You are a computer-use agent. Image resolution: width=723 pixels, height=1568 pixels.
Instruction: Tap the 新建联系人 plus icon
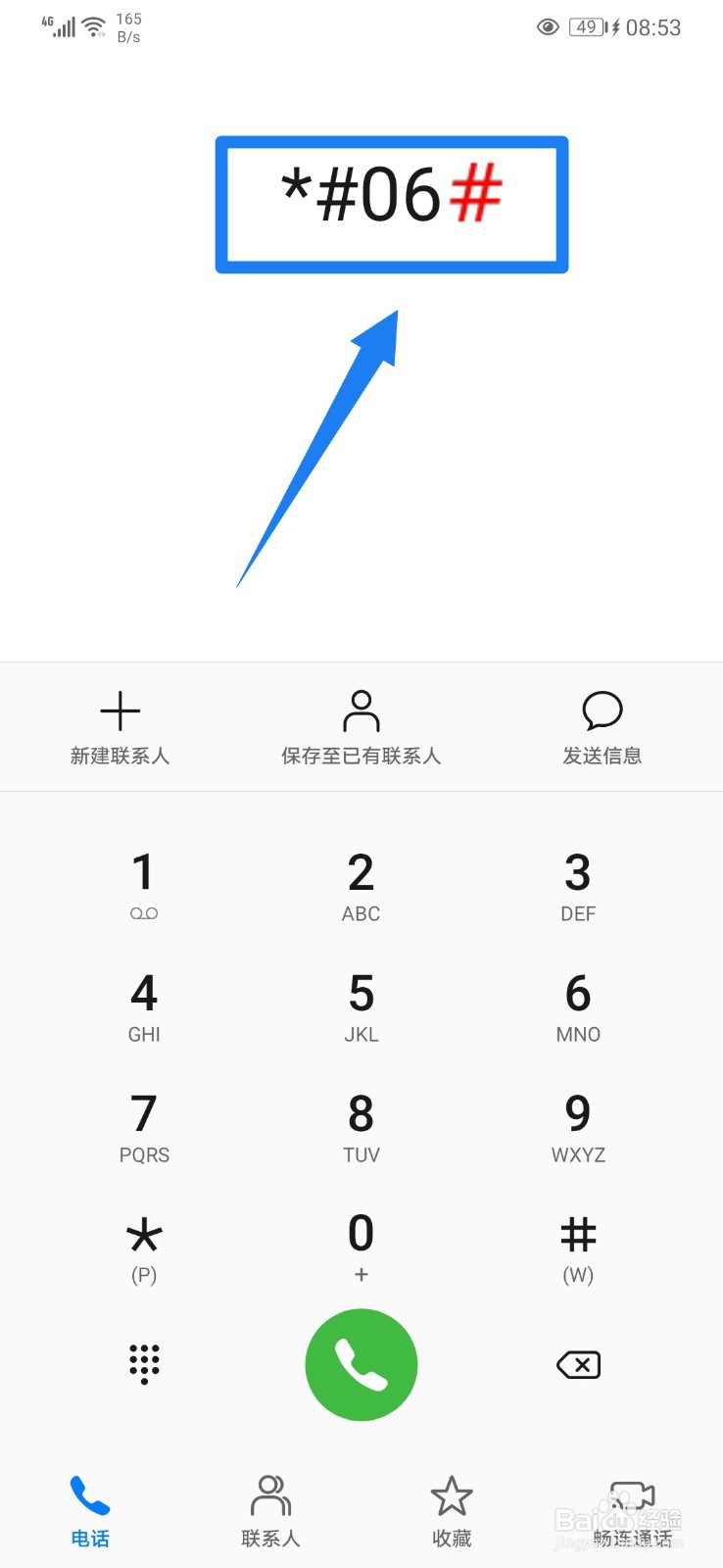coord(120,710)
